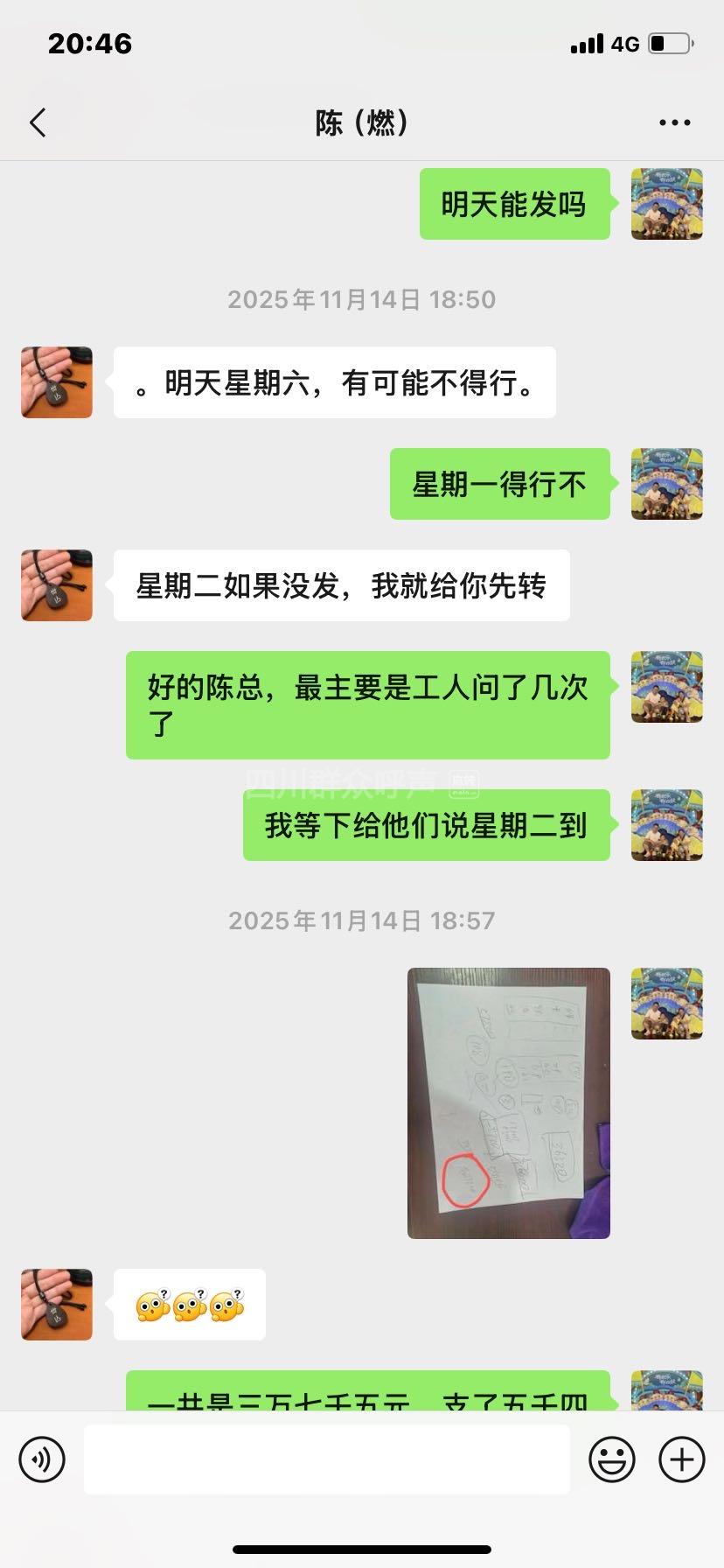Focus the message text field
The width and height of the screenshot is (724, 1568).
click(326, 1459)
